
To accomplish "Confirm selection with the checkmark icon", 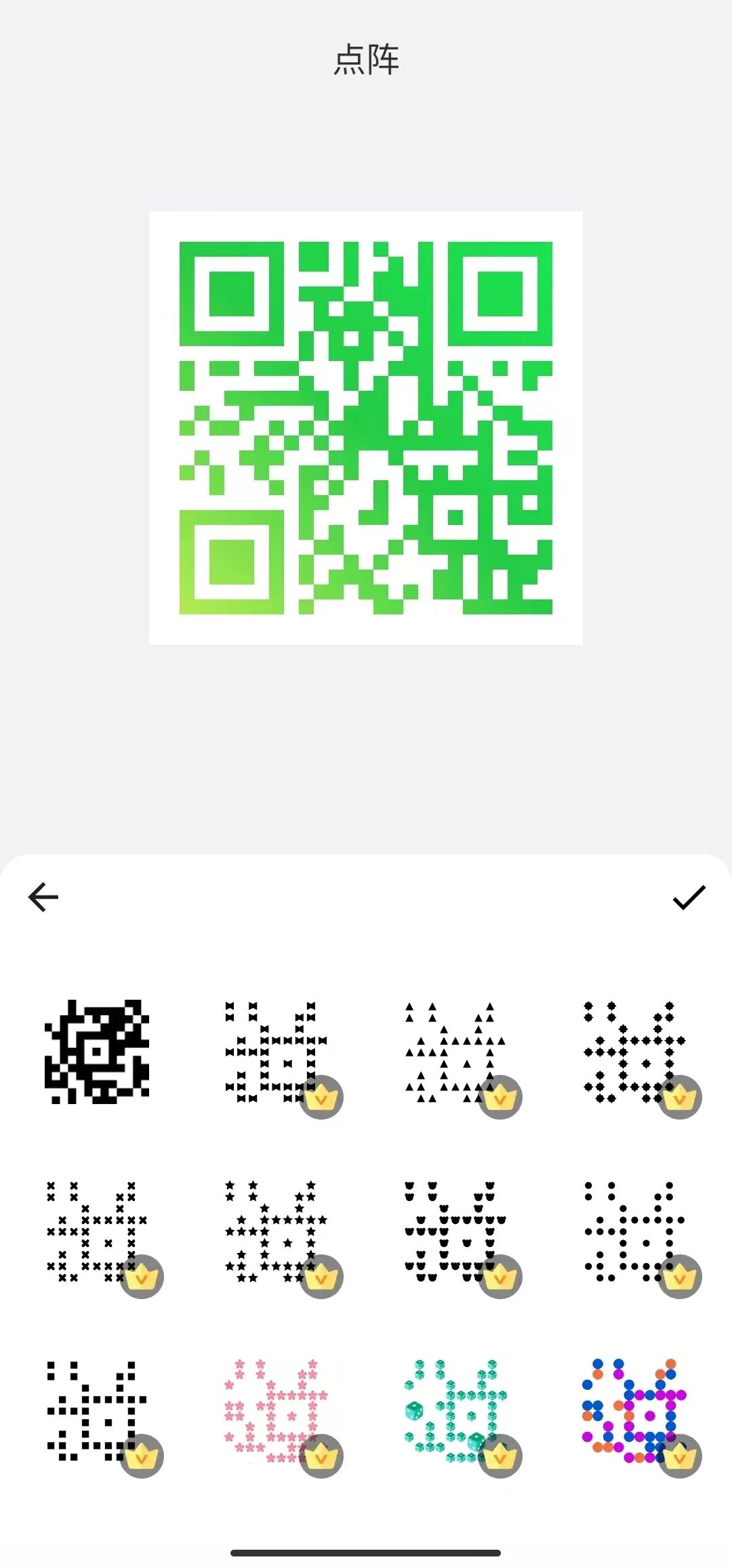I will tap(689, 897).
